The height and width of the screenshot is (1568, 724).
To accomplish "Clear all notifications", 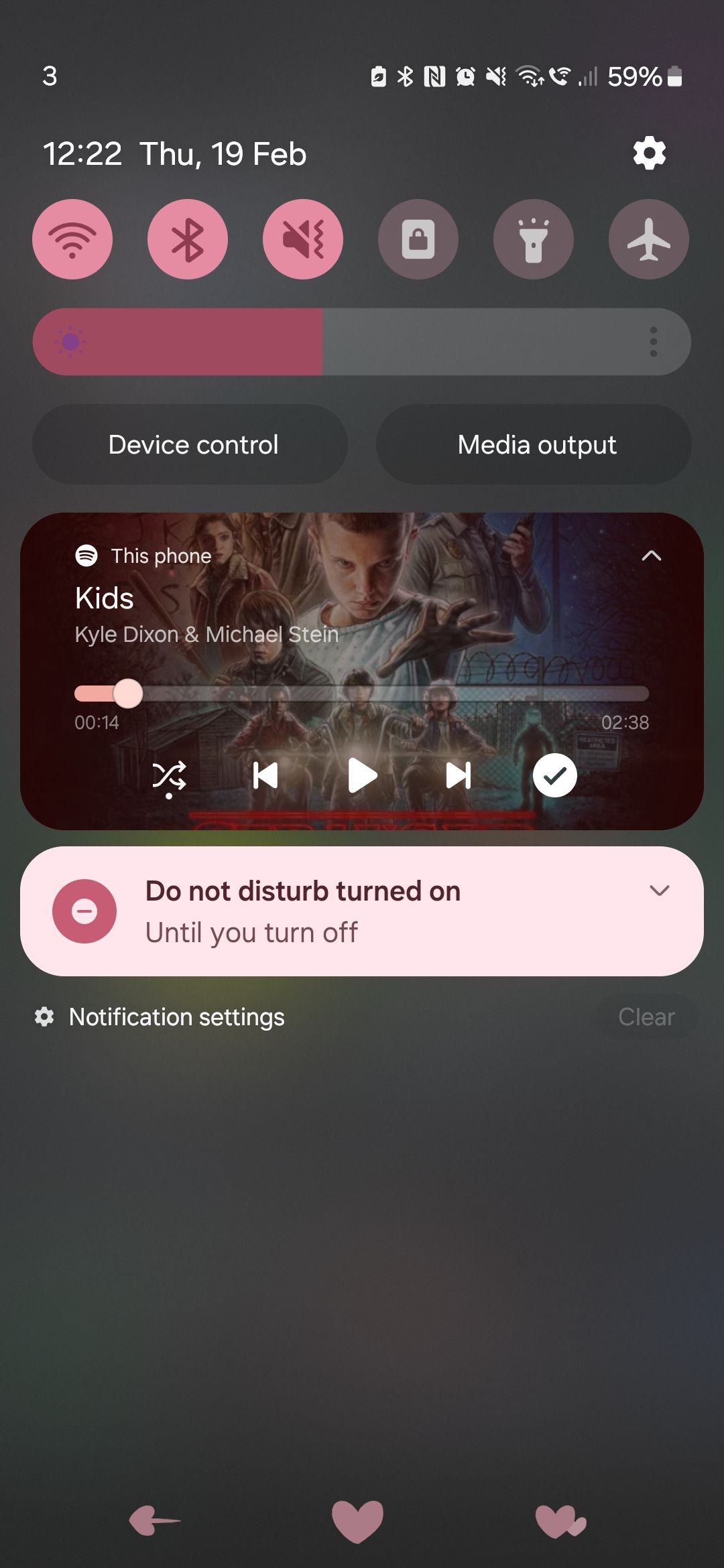I will coord(646,1017).
